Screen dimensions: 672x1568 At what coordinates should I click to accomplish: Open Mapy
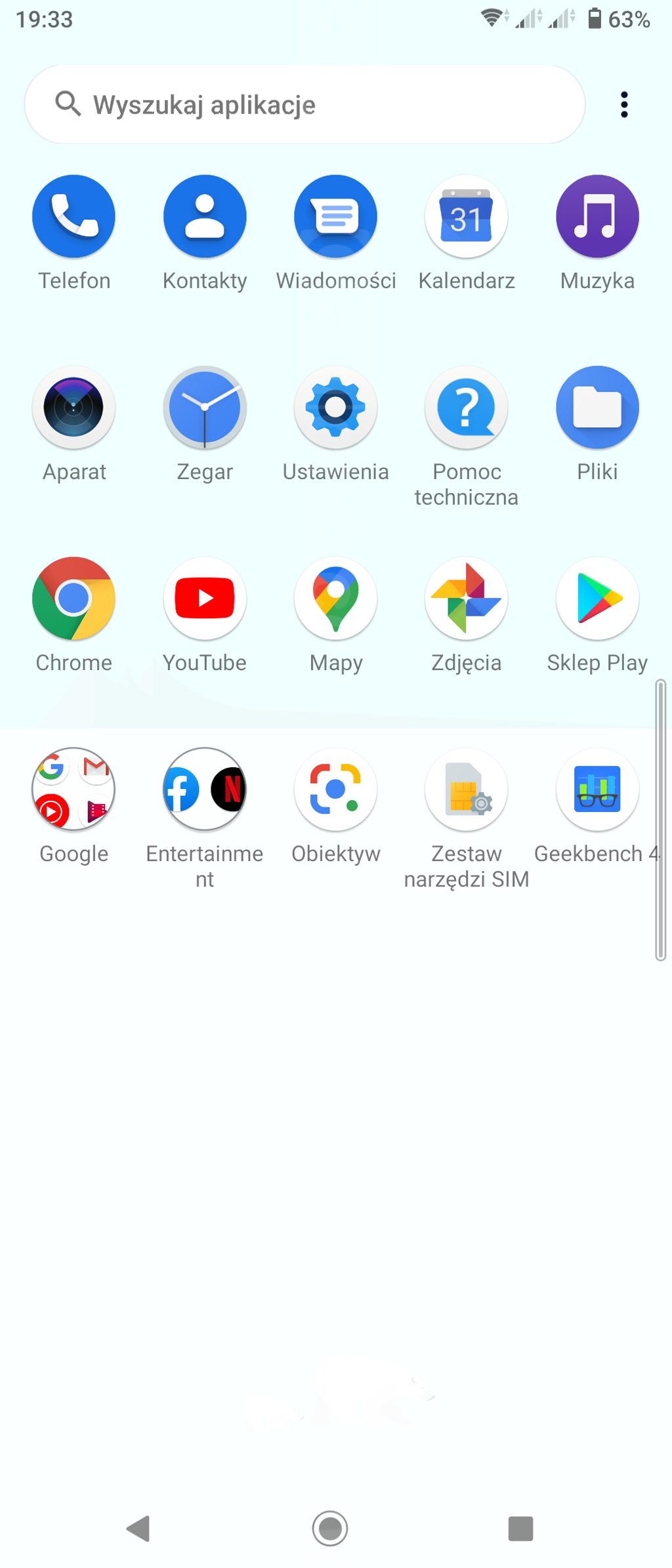[335, 599]
